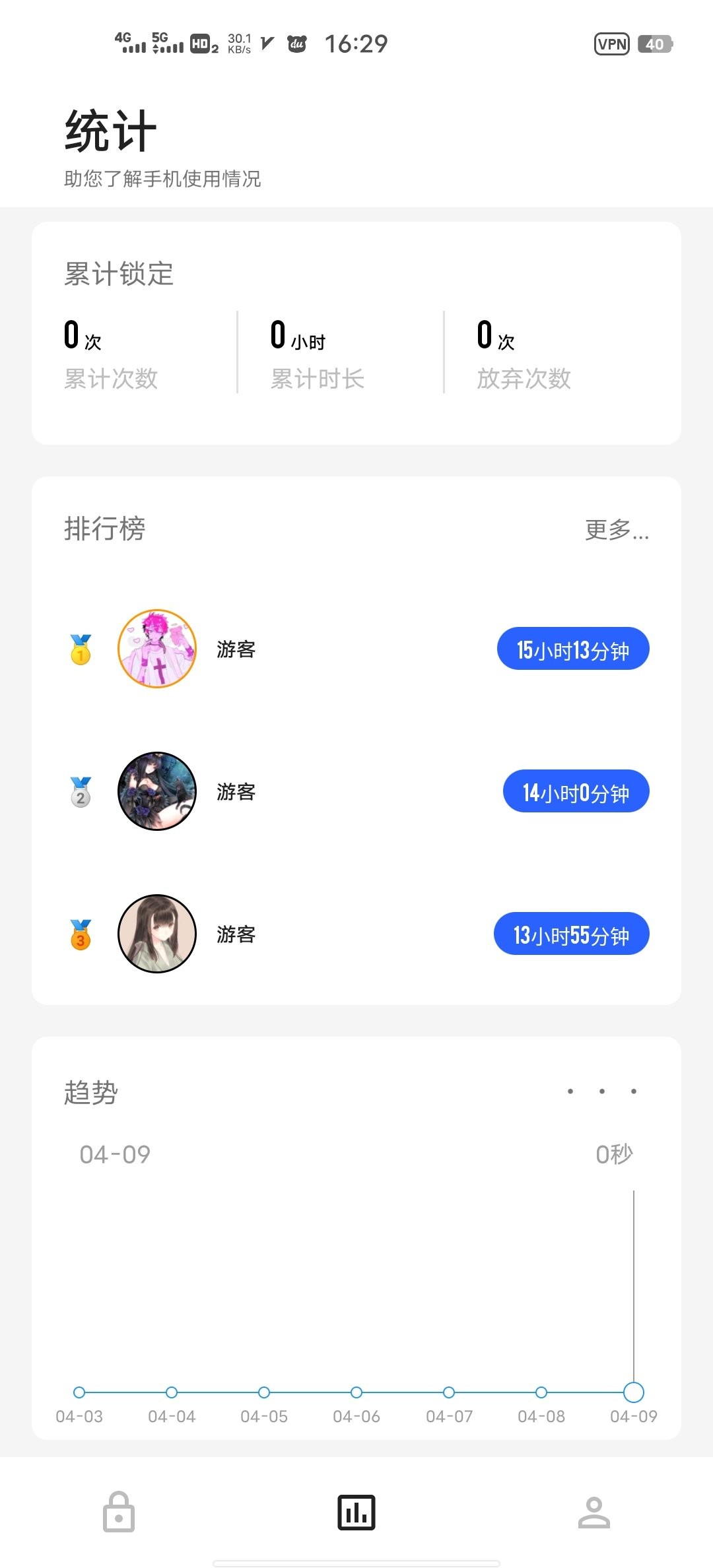Tap the 15小时13分钟 time badge
713x1568 pixels.
[572, 649]
